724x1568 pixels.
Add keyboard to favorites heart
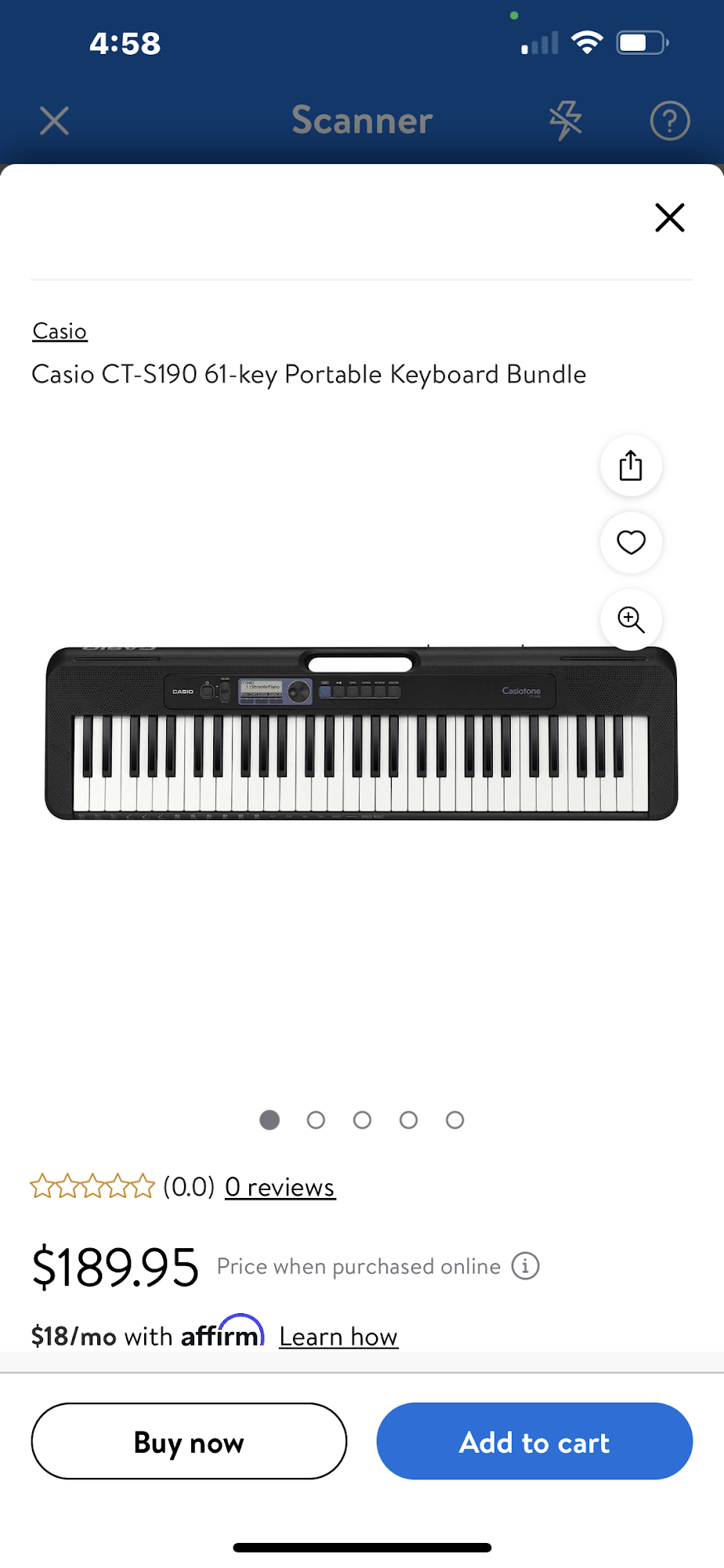[x=631, y=543]
